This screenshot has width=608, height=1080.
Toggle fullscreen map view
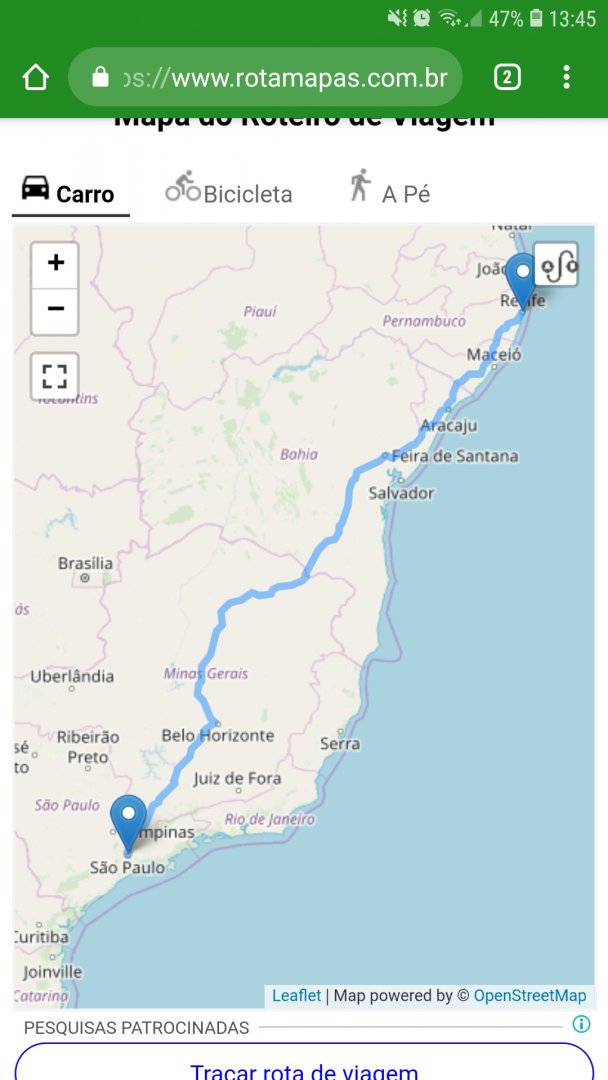tap(55, 376)
